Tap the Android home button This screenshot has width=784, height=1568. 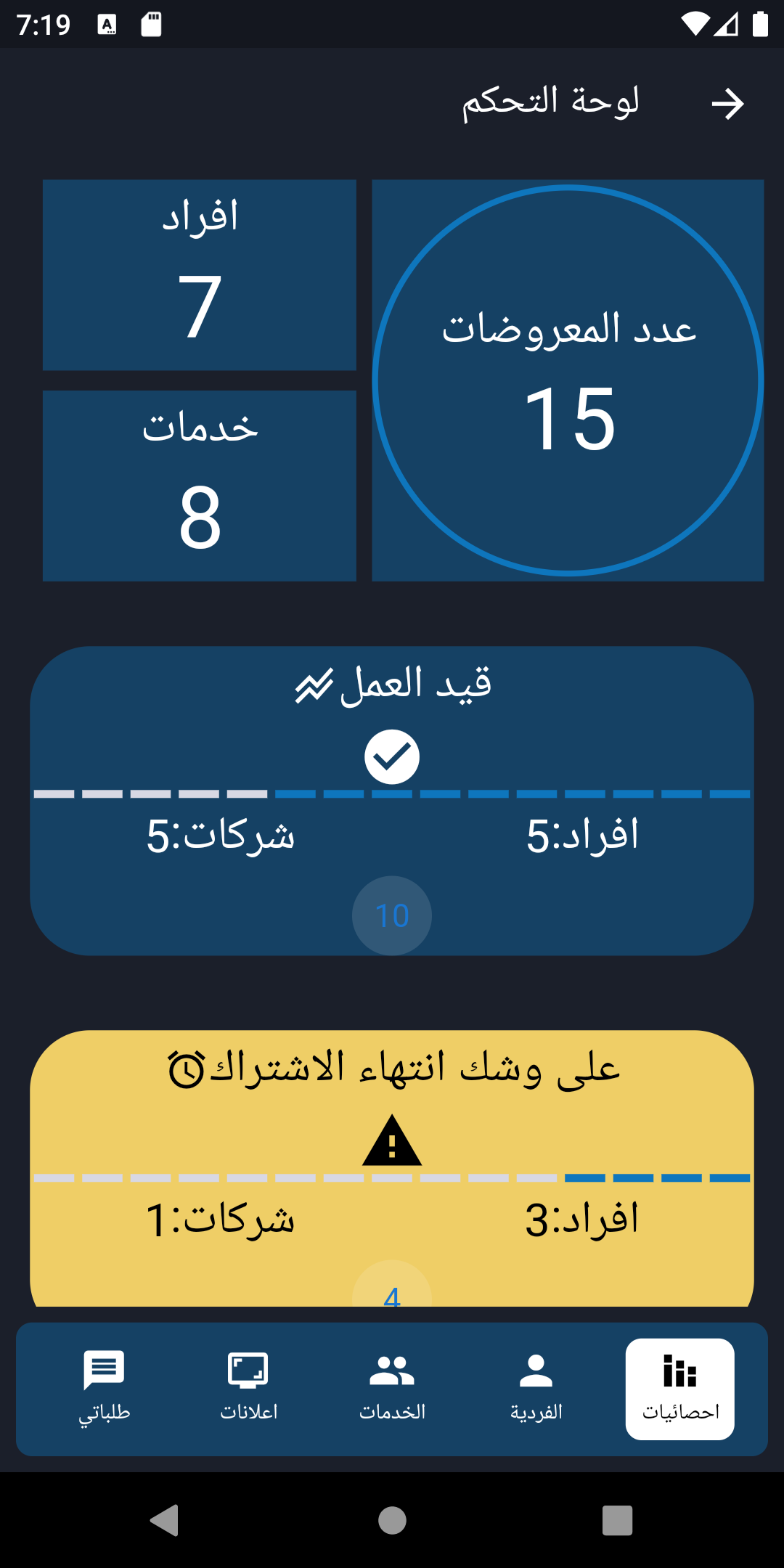392,1520
